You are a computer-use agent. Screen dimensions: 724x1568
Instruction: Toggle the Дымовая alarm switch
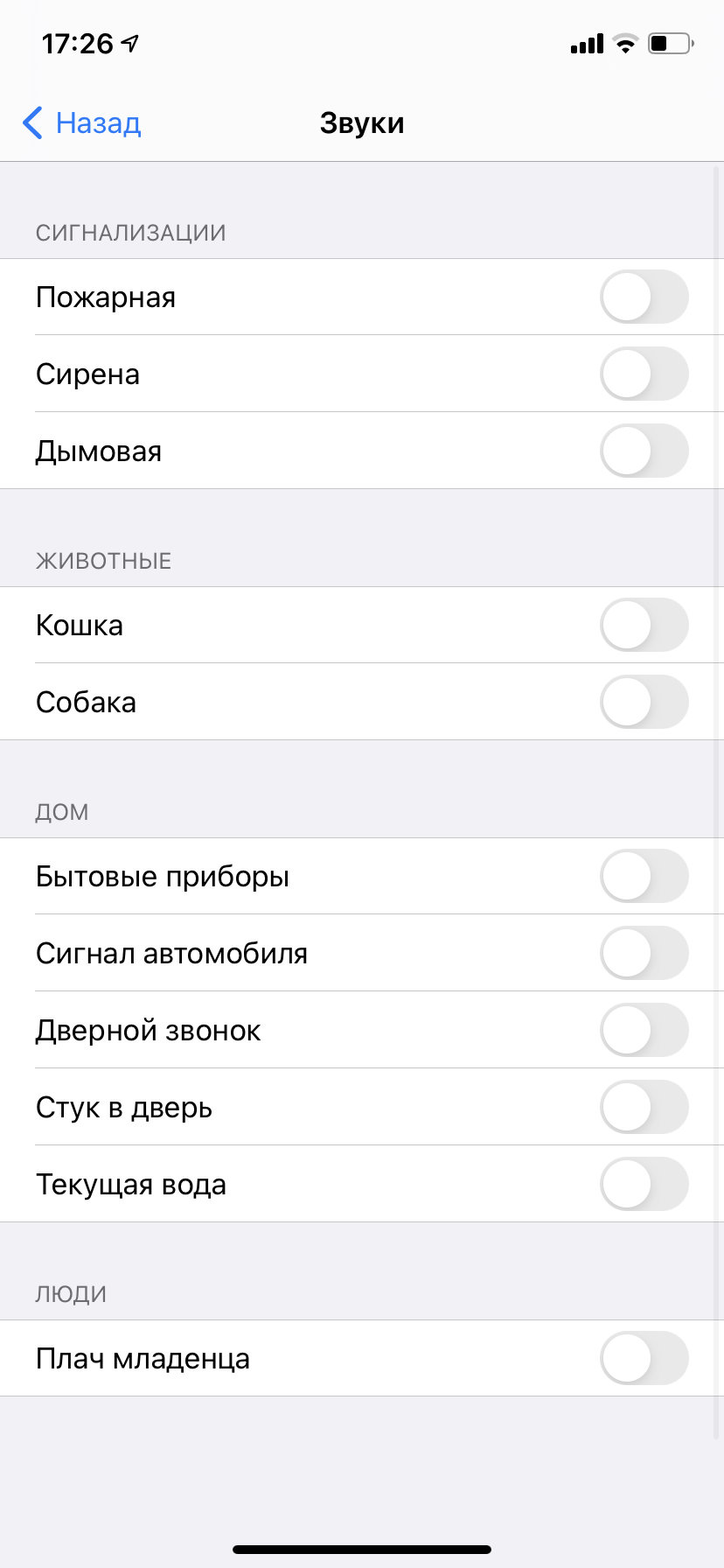[644, 451]
